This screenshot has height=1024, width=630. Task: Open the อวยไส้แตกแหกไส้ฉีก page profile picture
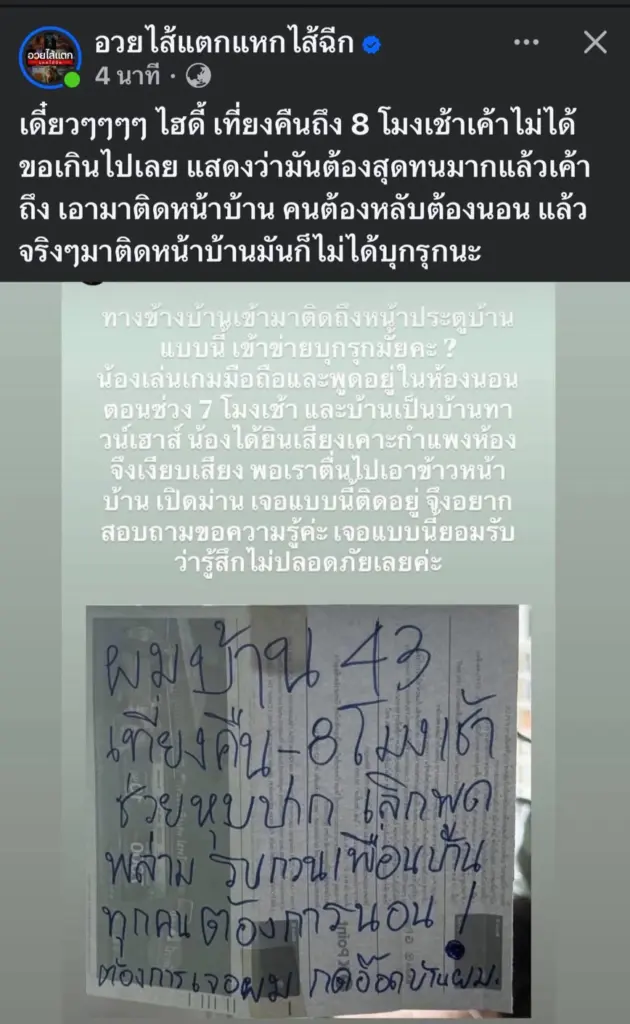tap(51, 58)
